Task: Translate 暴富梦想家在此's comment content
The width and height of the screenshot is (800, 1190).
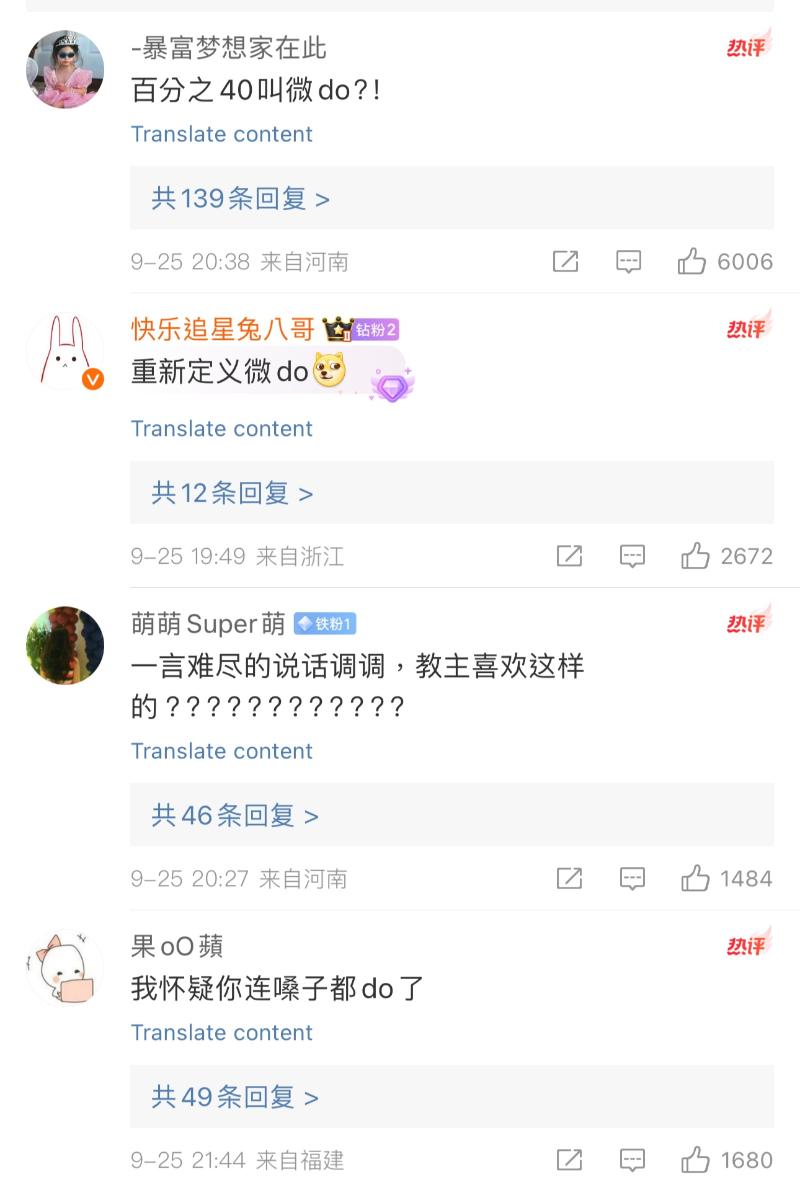Action: click(x=221, y=134)
